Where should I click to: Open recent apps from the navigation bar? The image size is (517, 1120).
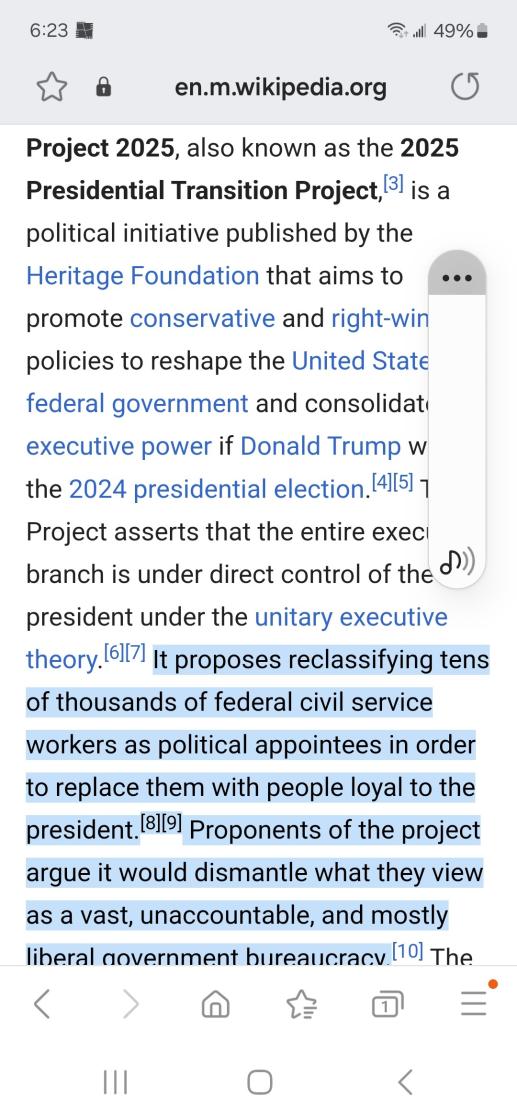[115, 1082]
